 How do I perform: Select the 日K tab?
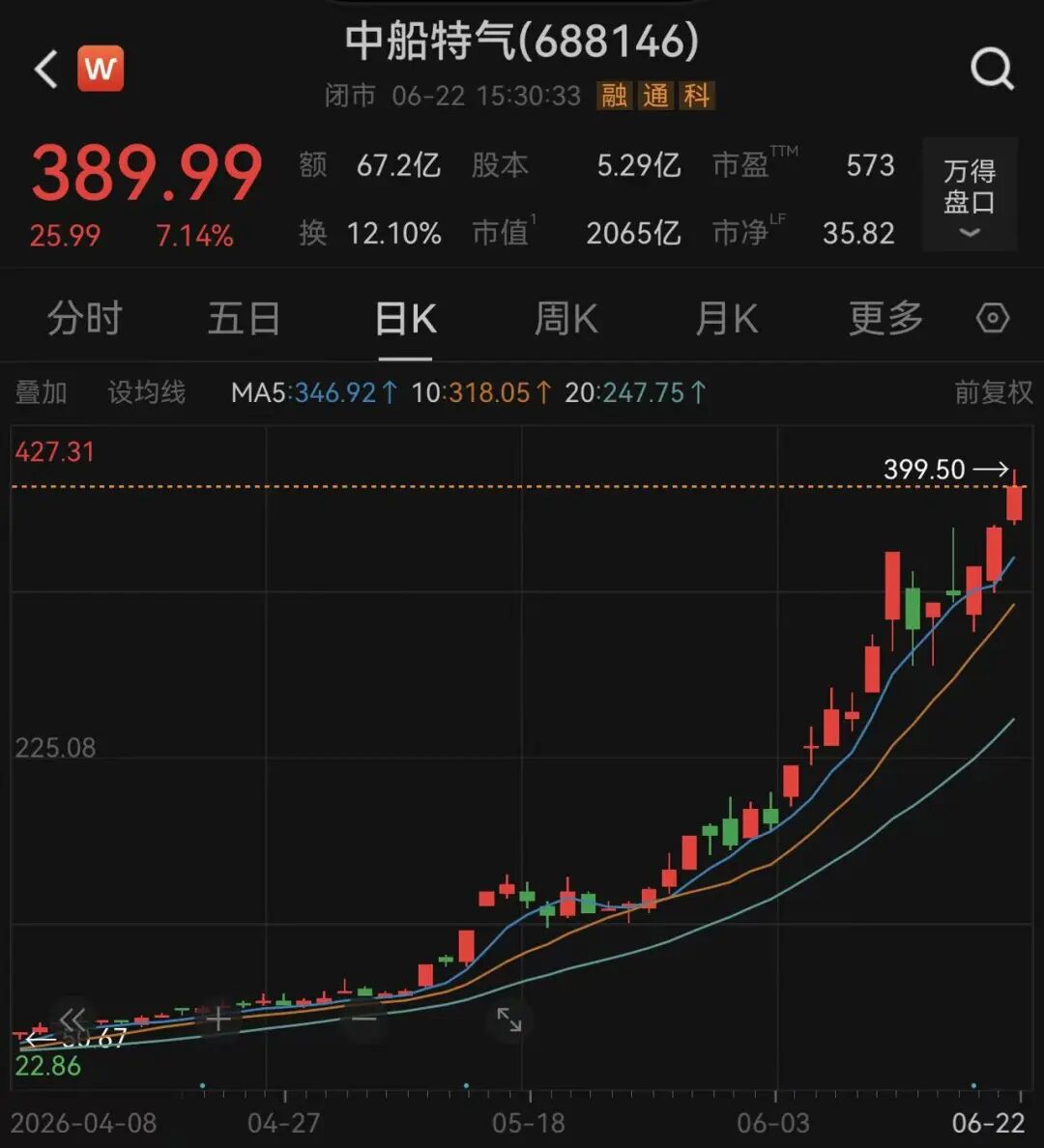point(405,319)
